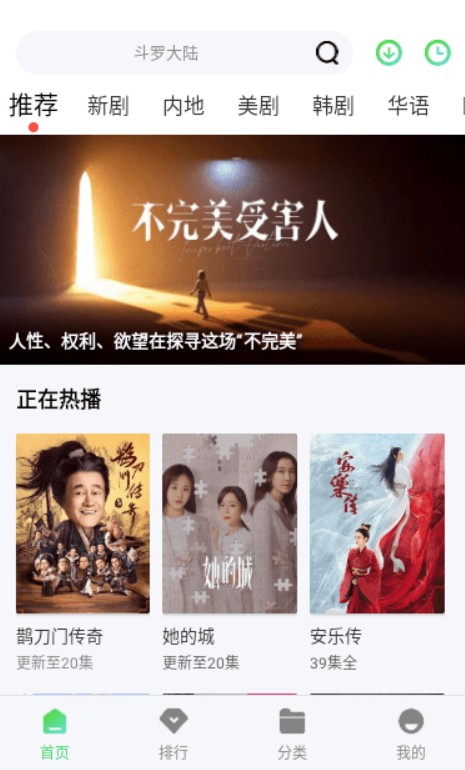
Task: Open the downloads icon
Action: click(388, 53)
